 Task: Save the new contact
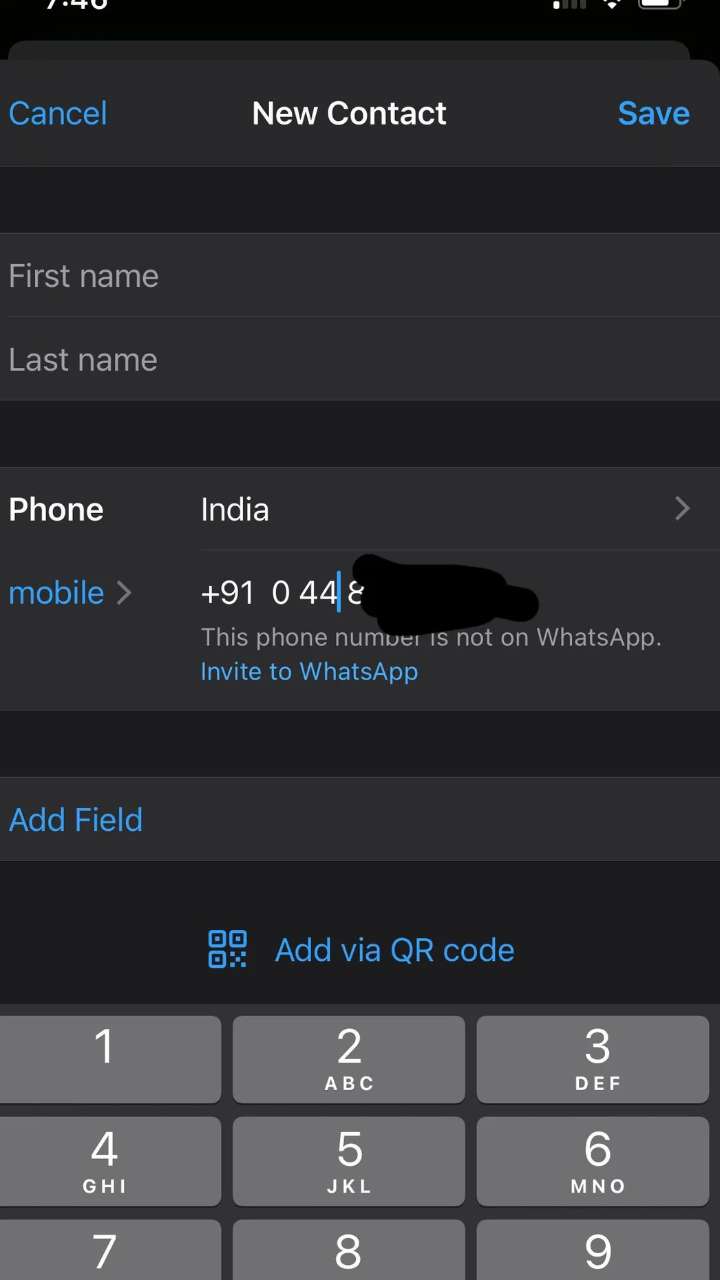[x=653, y=113]
